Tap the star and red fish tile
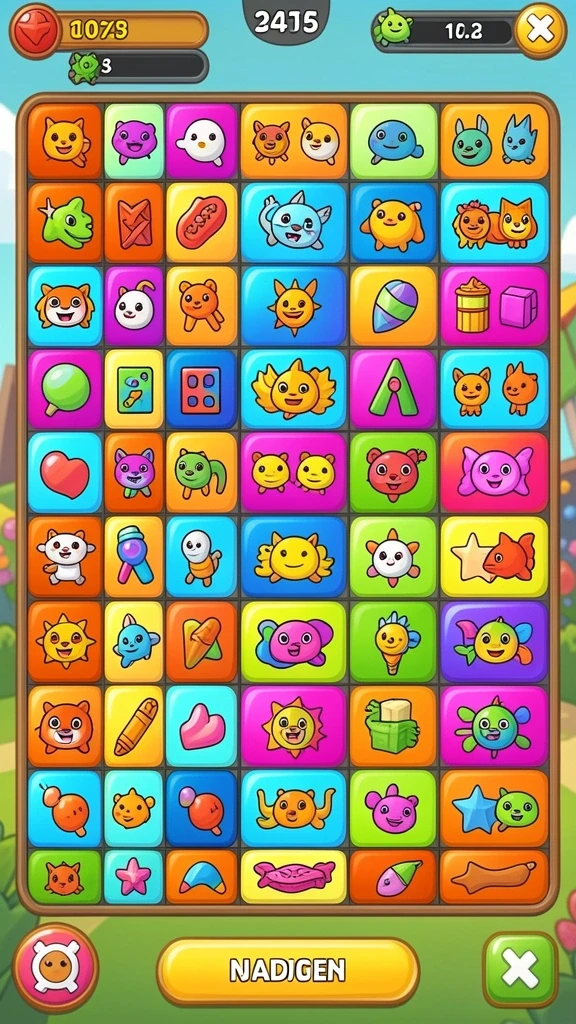Viewport: 576px width, 1024px height. pos(494,557)
